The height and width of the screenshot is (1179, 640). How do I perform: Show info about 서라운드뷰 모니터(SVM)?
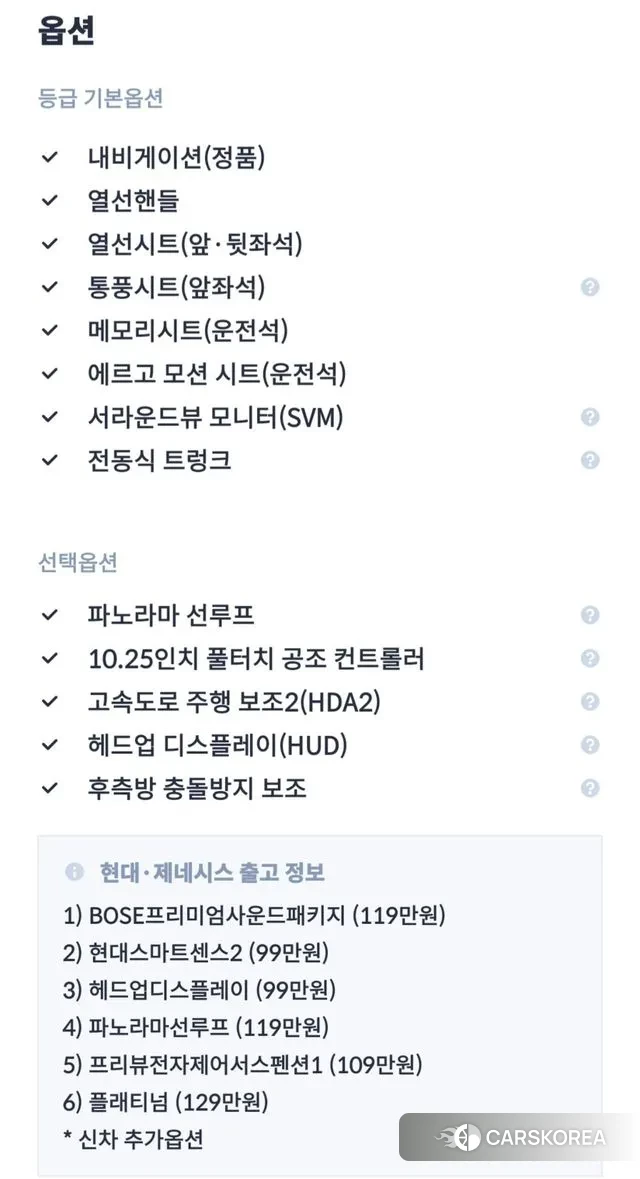590,417
